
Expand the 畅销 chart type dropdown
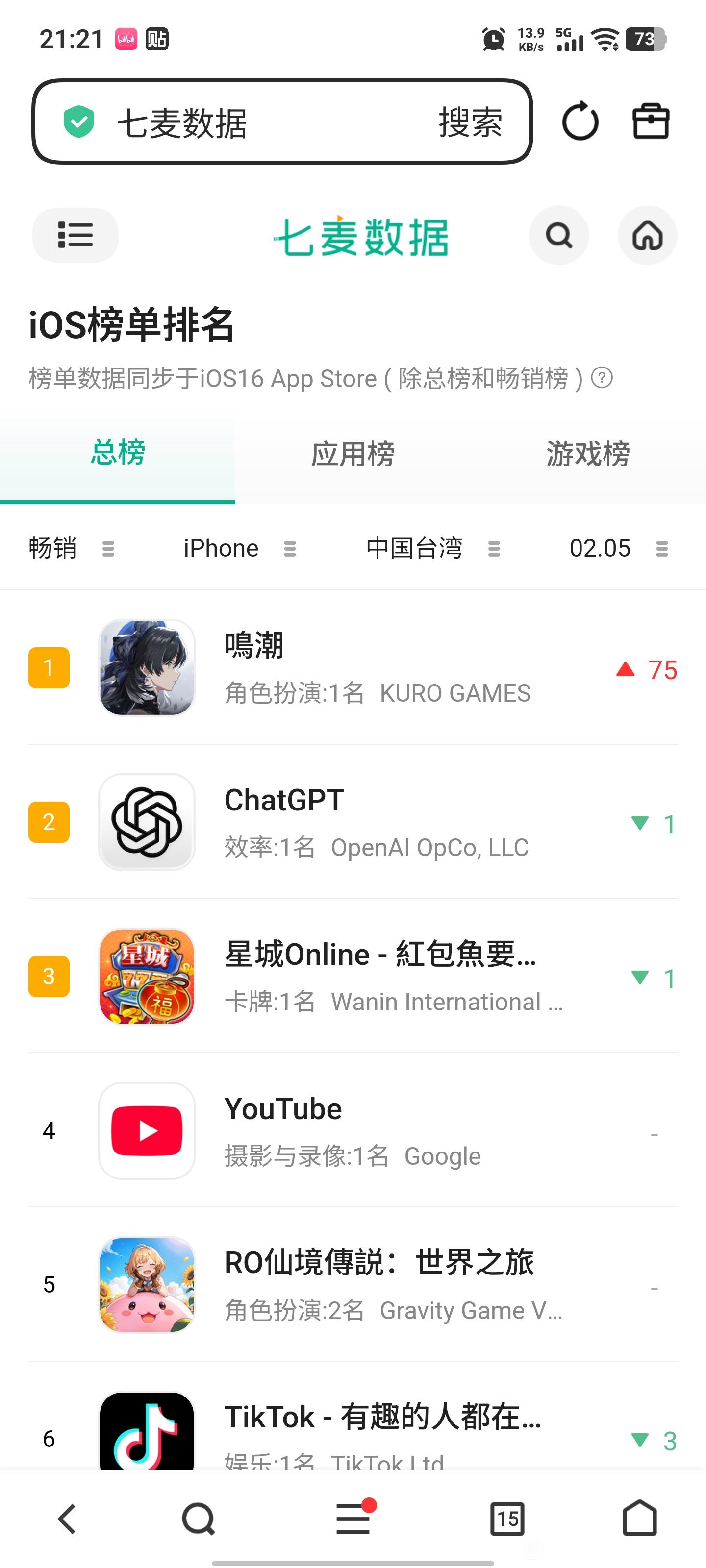pyautogui.click(x=72, y=548)
